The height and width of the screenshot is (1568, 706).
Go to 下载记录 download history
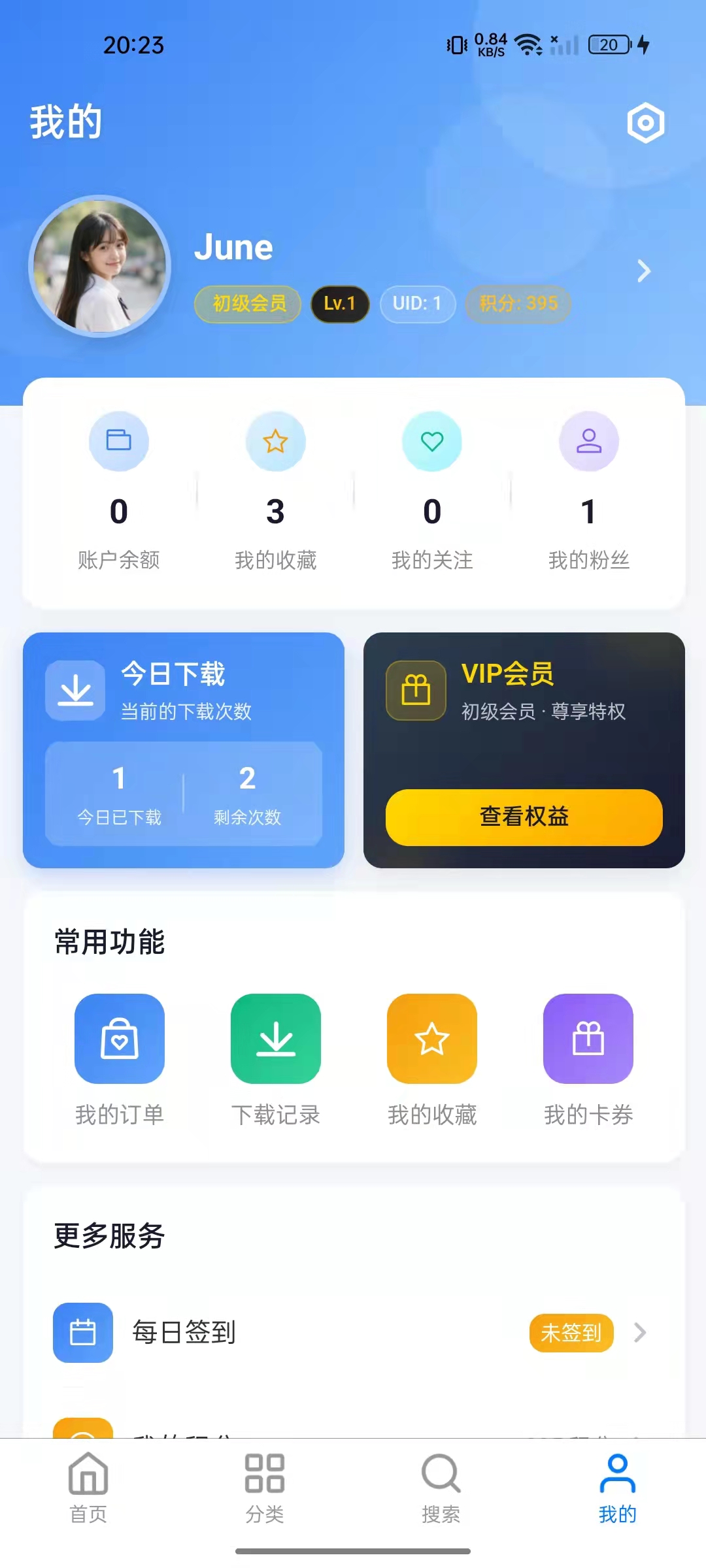point(276,1058)
